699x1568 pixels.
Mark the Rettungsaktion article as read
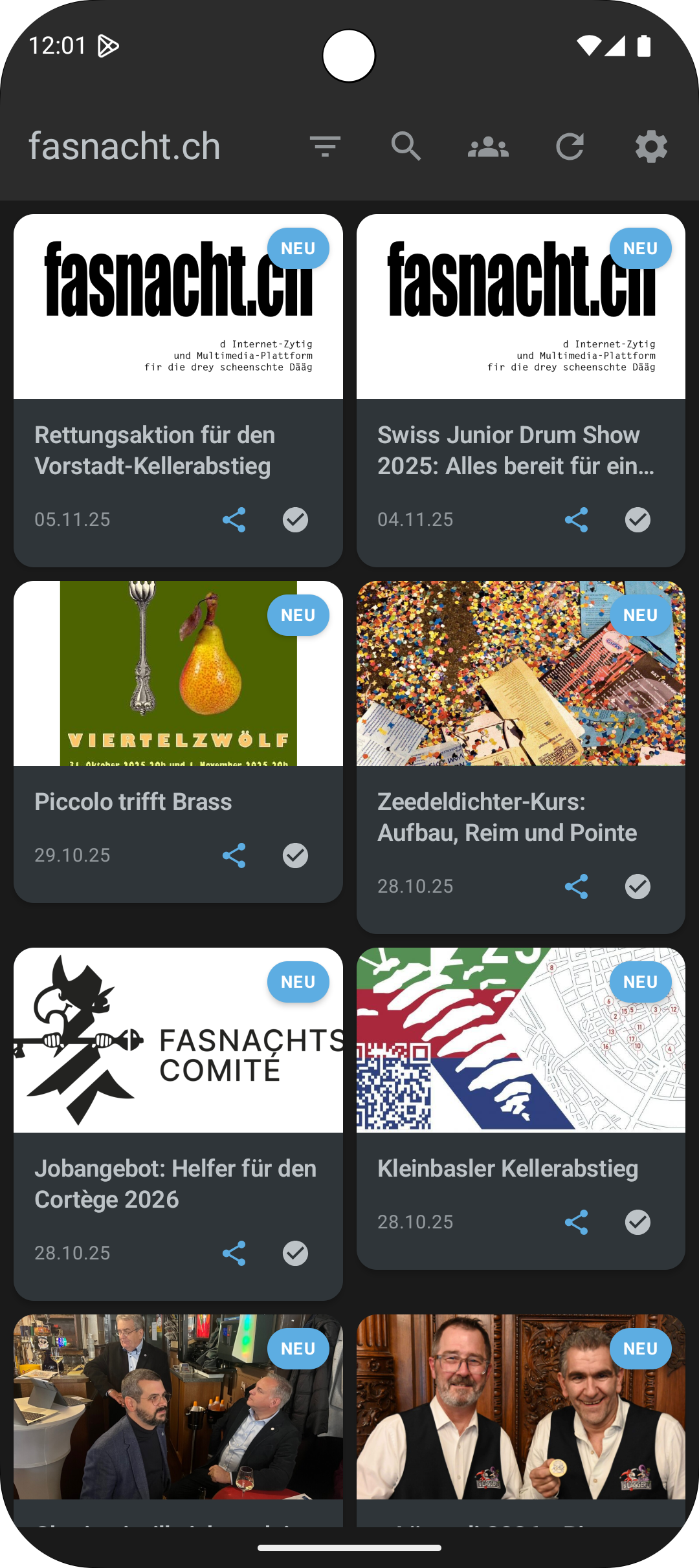click(295, 519)
